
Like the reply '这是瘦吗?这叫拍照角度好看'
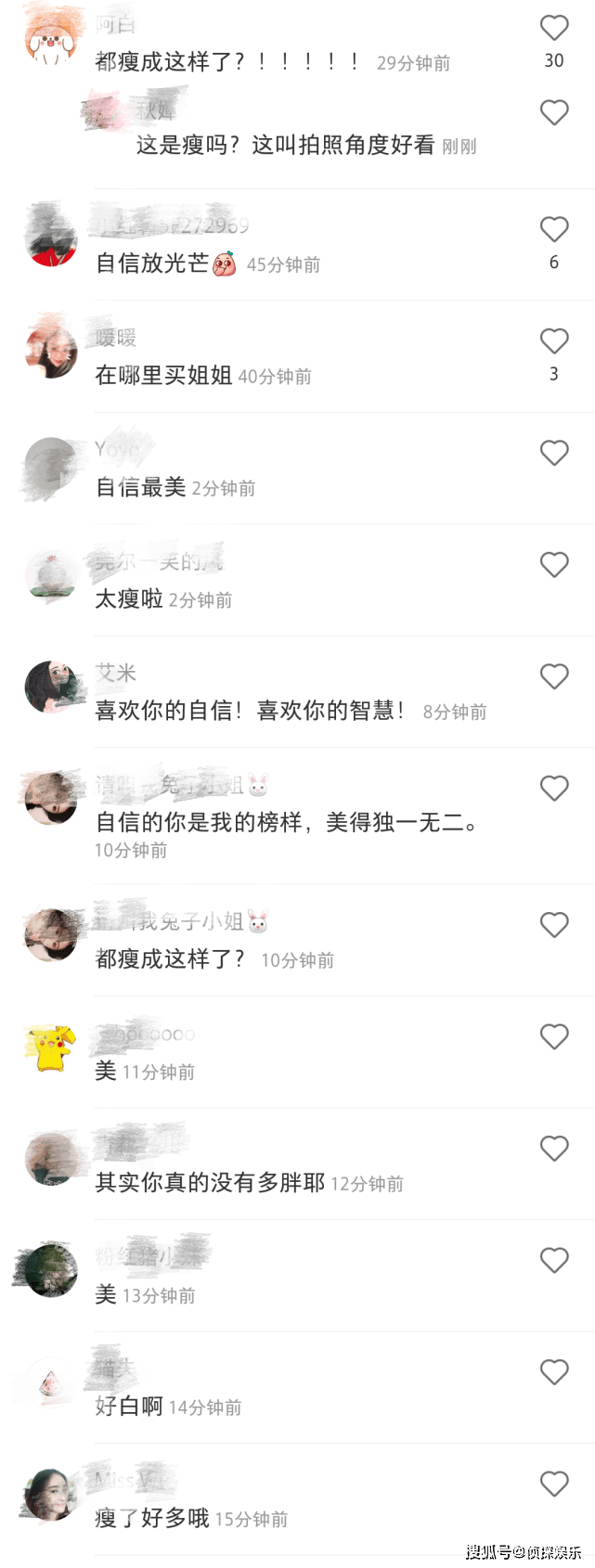(x=554, y=113)
